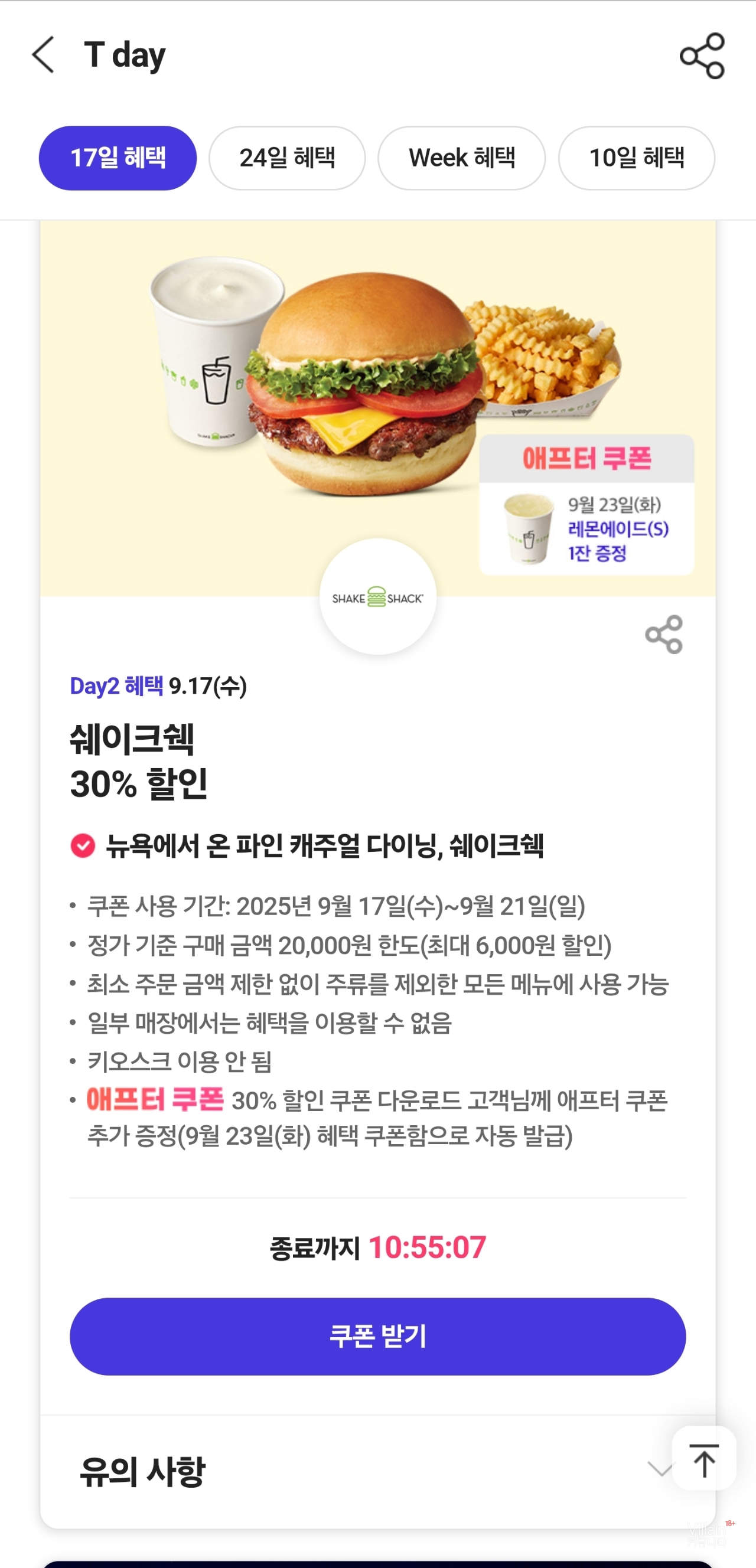Switch to the 24일 혜택 tab

[x=287, y=158]
